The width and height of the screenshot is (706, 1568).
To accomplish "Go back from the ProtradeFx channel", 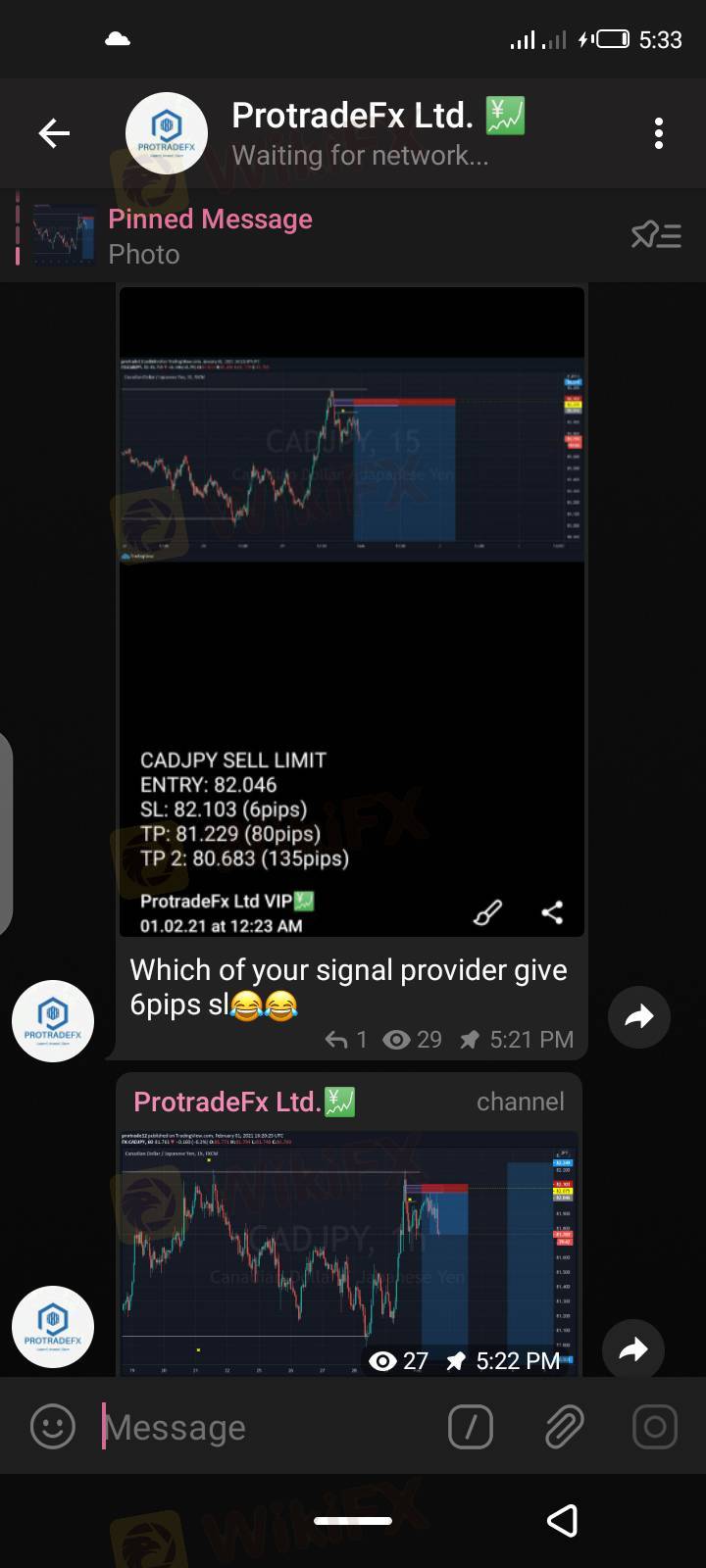I will [54, 133].
